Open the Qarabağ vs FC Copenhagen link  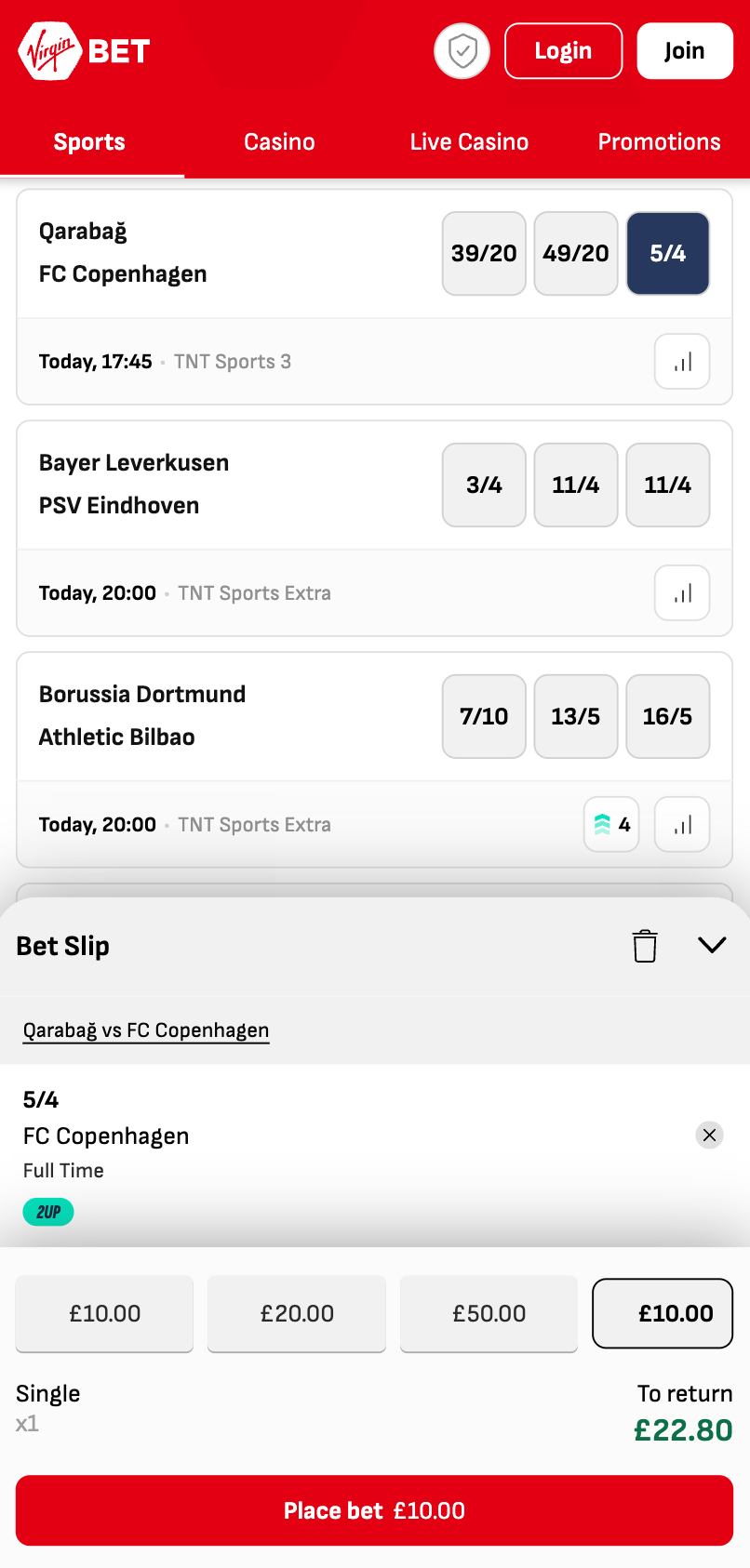click(146, 1030)
